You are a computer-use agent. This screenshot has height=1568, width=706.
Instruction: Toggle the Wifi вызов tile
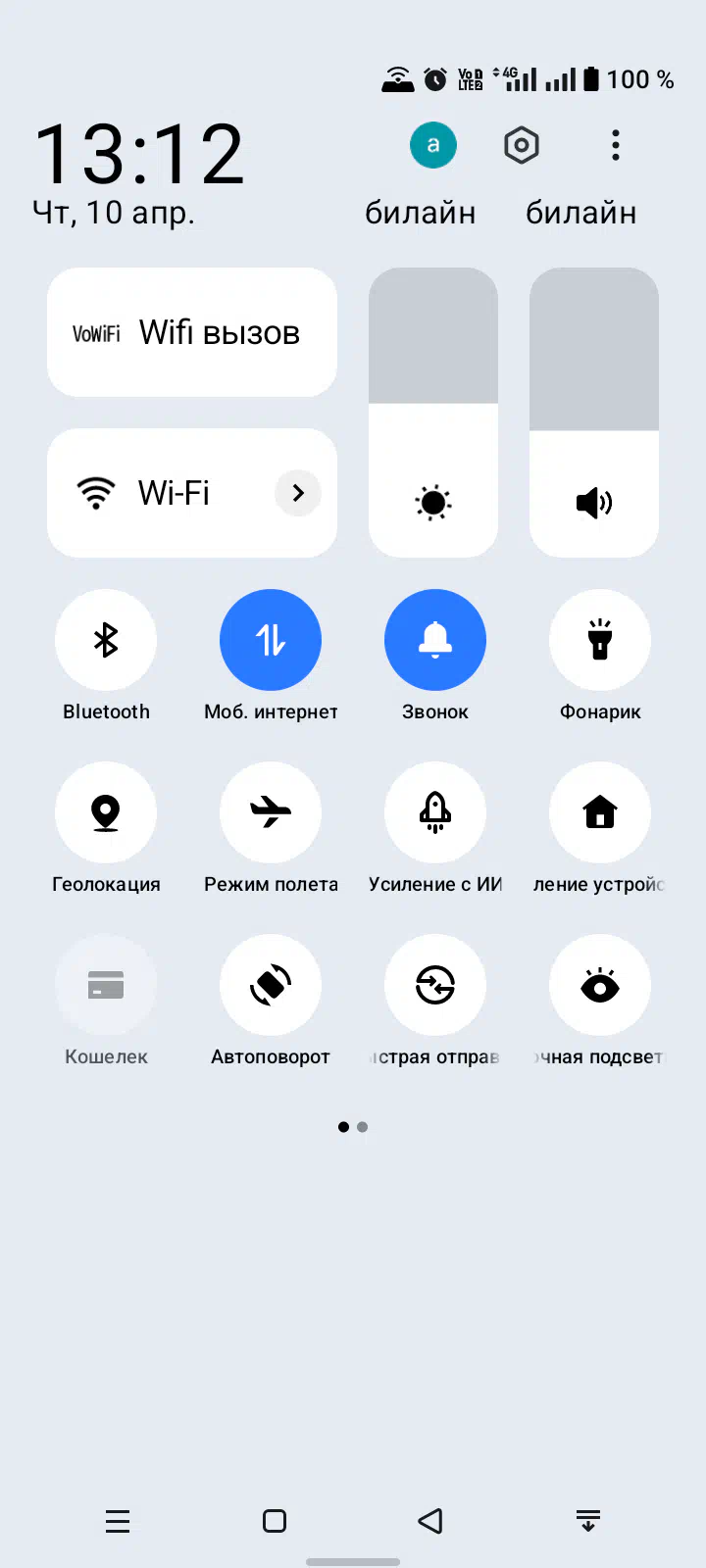(x=192, y=332)
